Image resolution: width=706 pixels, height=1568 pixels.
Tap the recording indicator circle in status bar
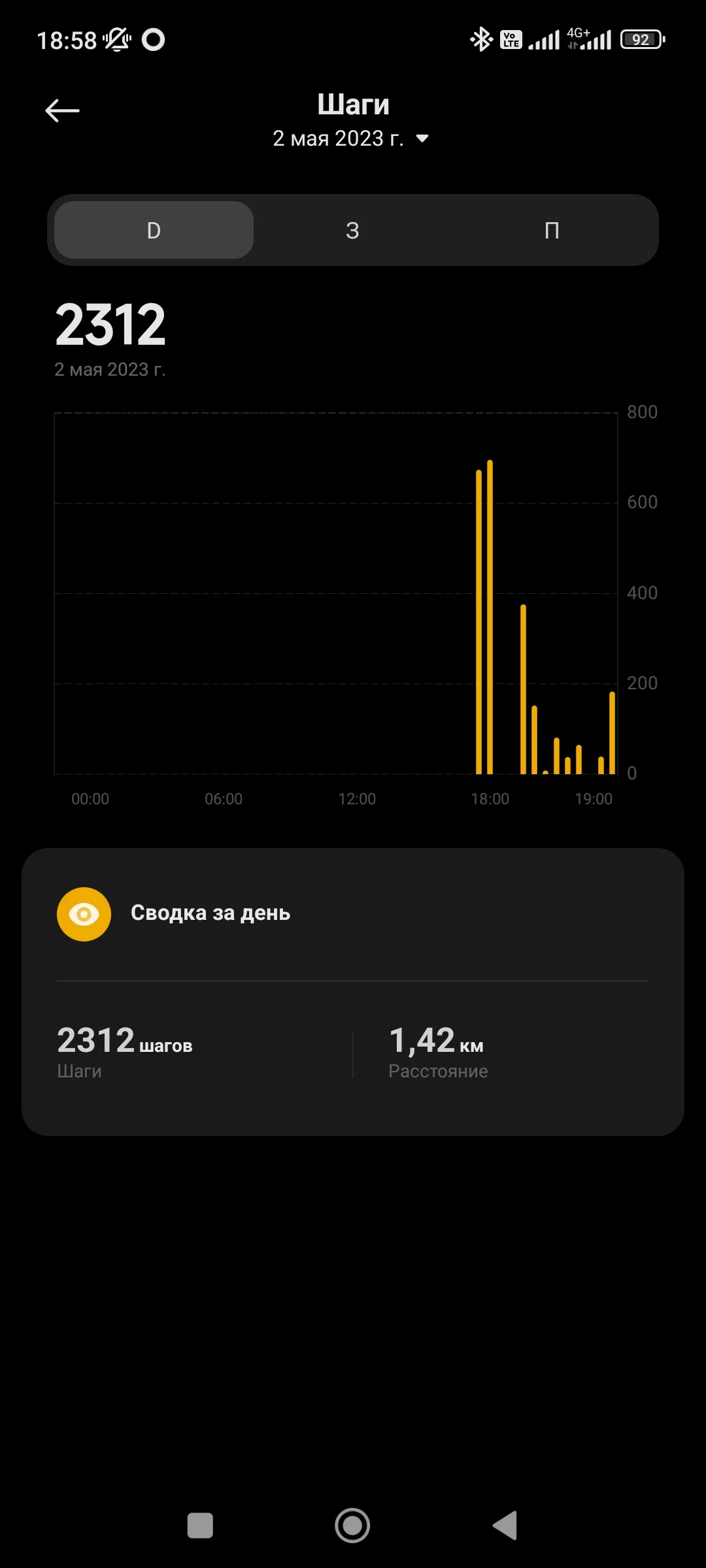[x=154, y=39]
